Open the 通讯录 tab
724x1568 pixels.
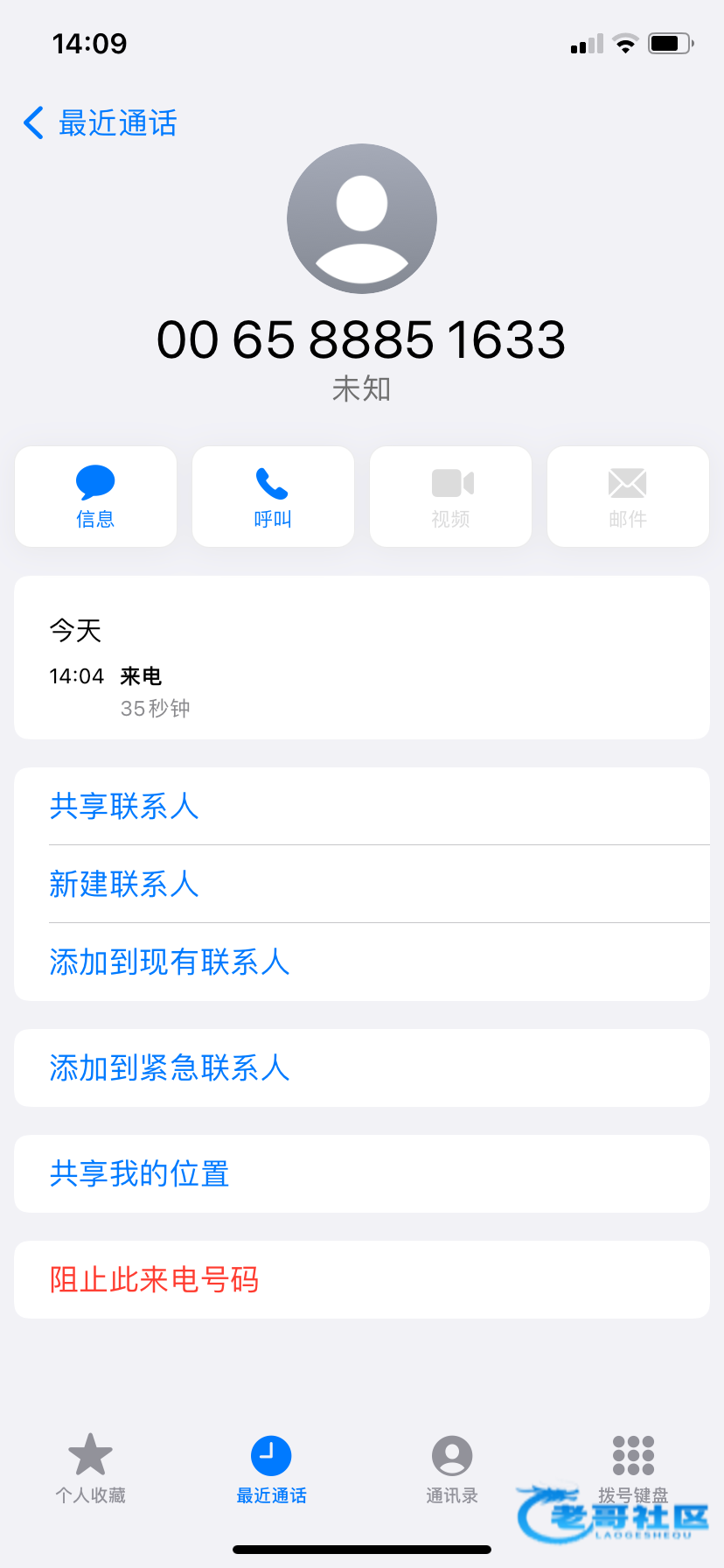[452, 1469]
